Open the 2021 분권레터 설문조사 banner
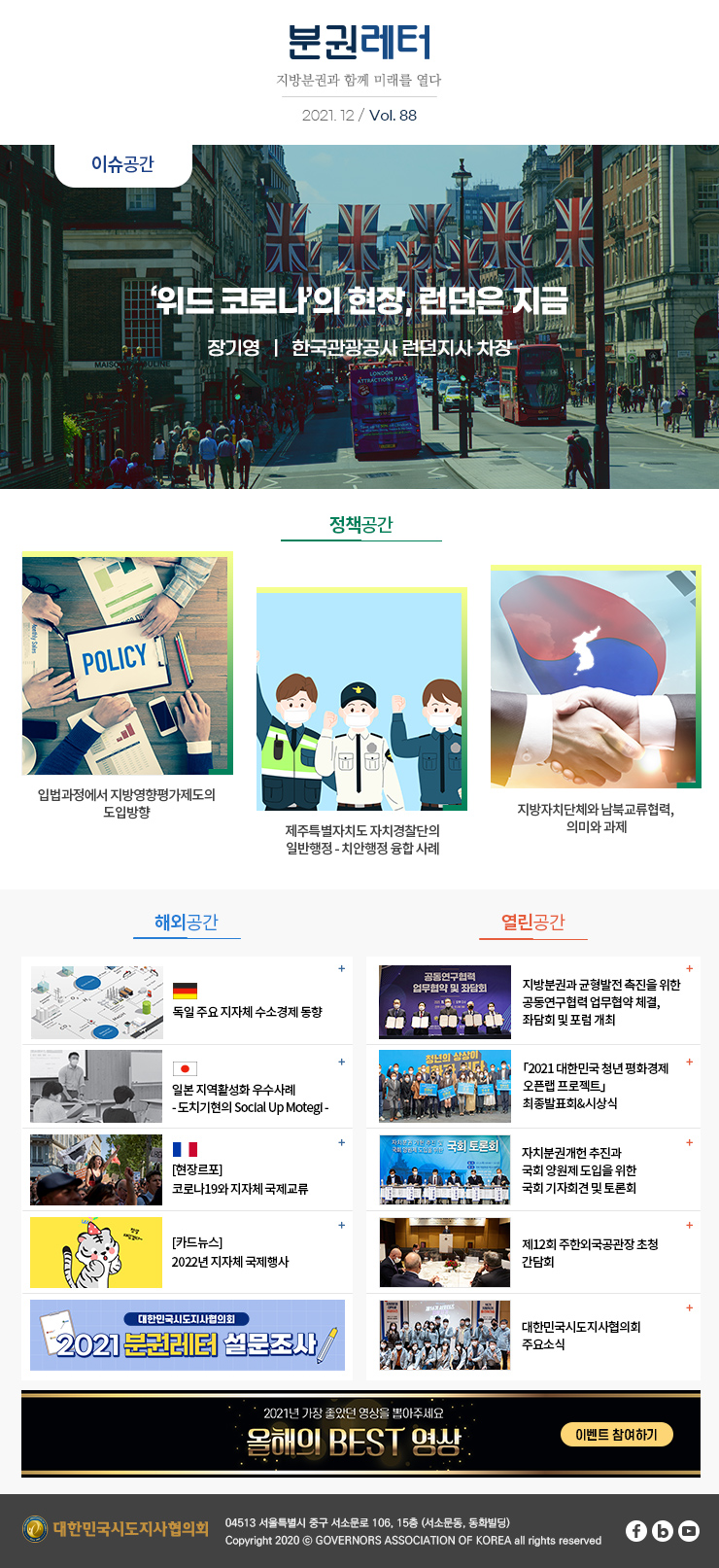The image size is (719, 1568). pos(188,1335)
